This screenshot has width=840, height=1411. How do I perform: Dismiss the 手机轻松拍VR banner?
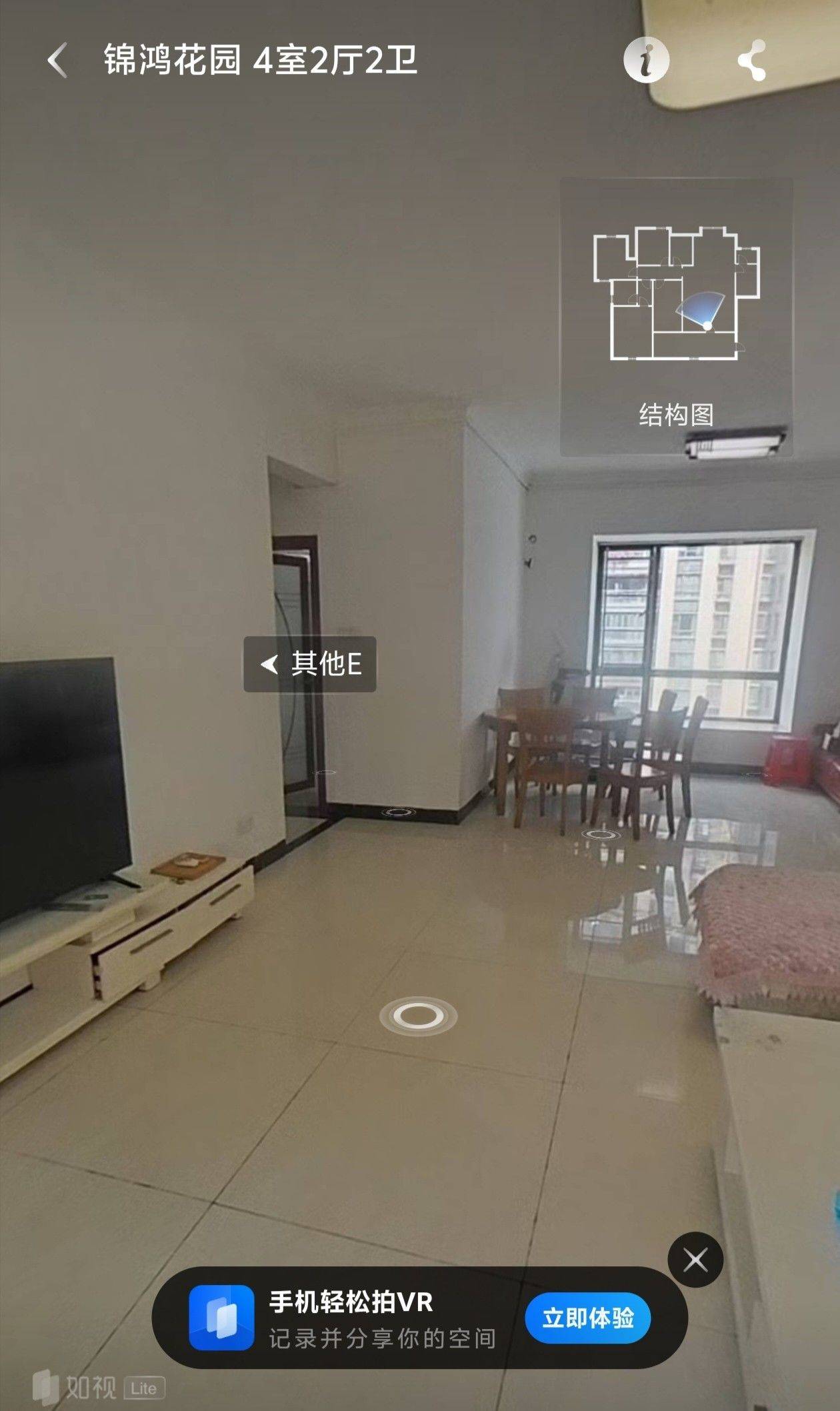(x=695, y=1260)
